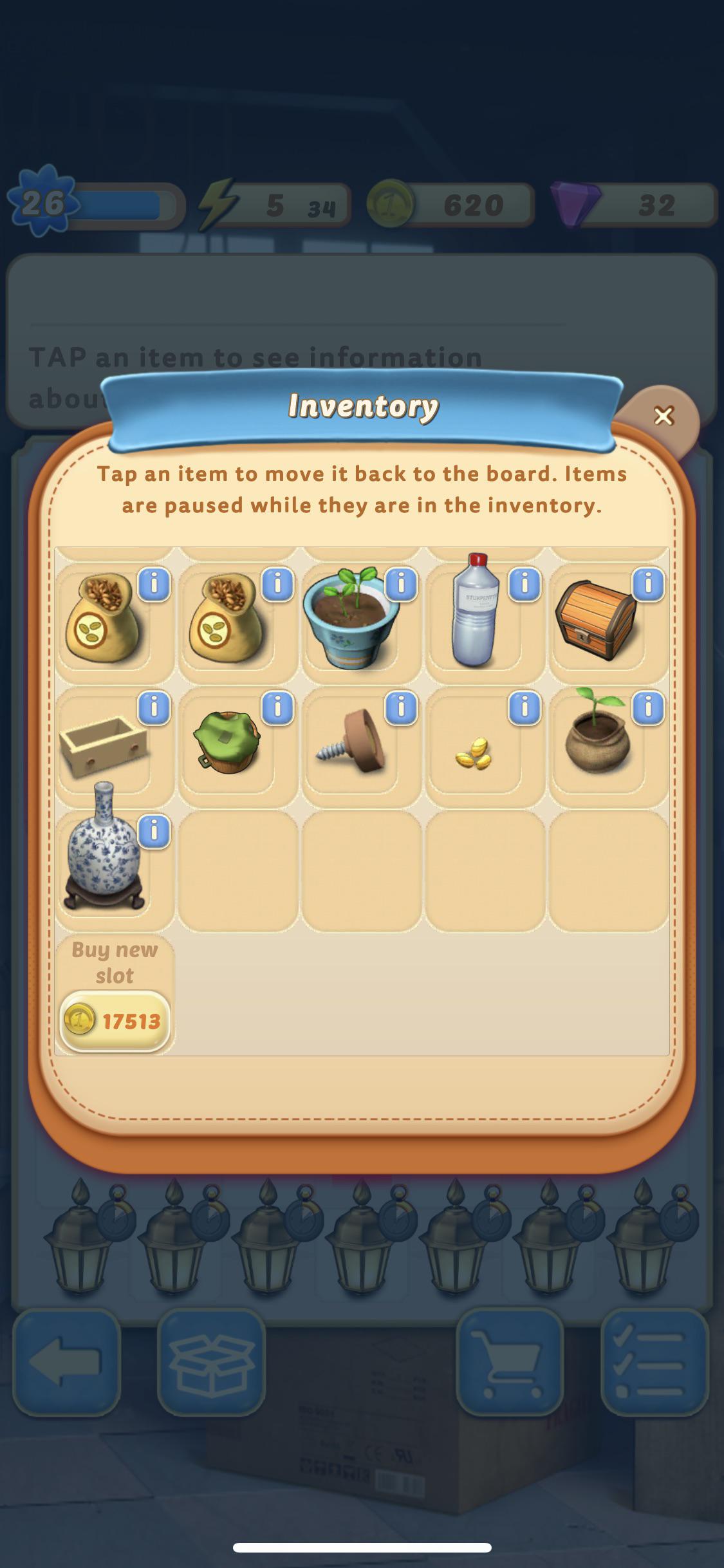Screen dimensions: 724x1568
Task: View info about the gold coins
Action: [x=524, y=708]
